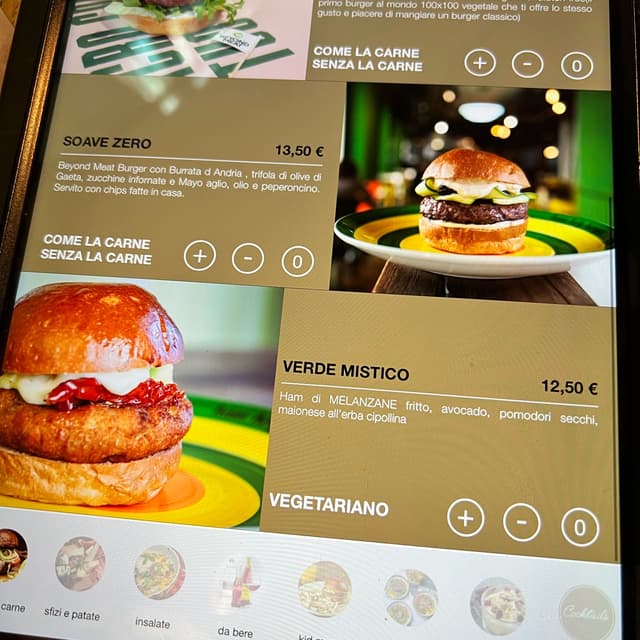Image resolution: width=640 pixels, height=640 pixels.
Task: Decrease Verde Mistico quantity with minus
Action: pos(521,522)
